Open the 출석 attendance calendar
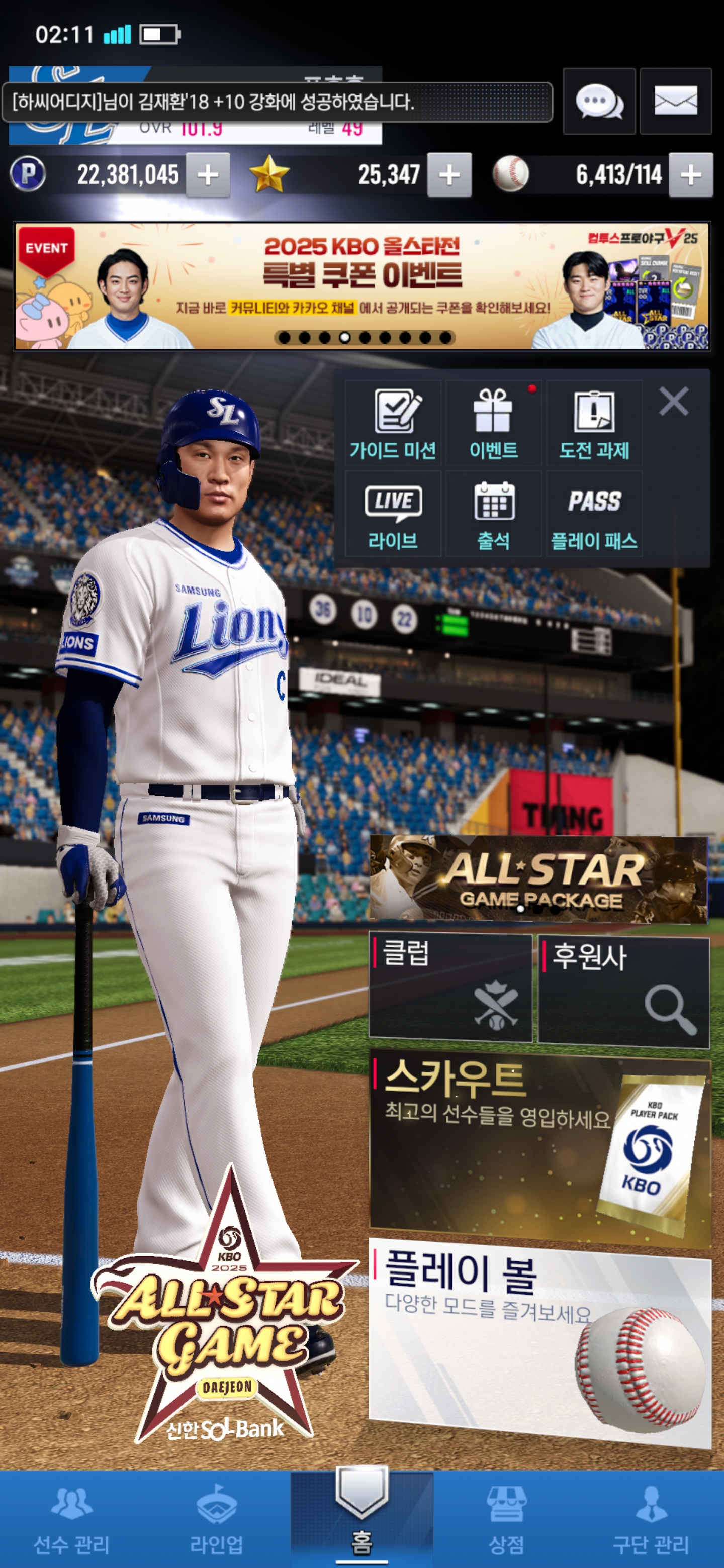Screen dimensions: 724x1568 (x=493, y=514)
